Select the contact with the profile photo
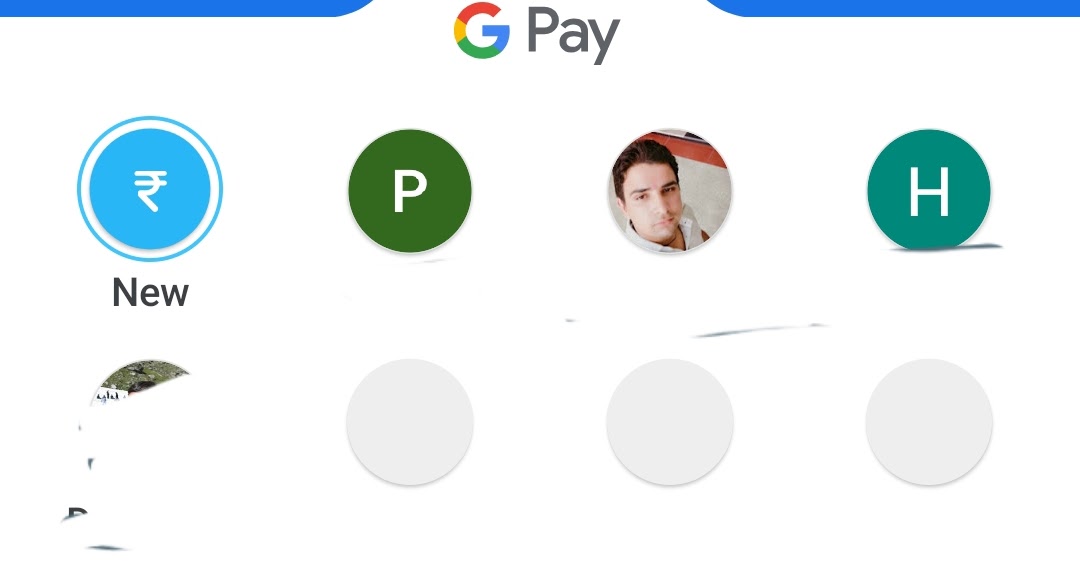The image size is (1080, 567). coord(669,190)
